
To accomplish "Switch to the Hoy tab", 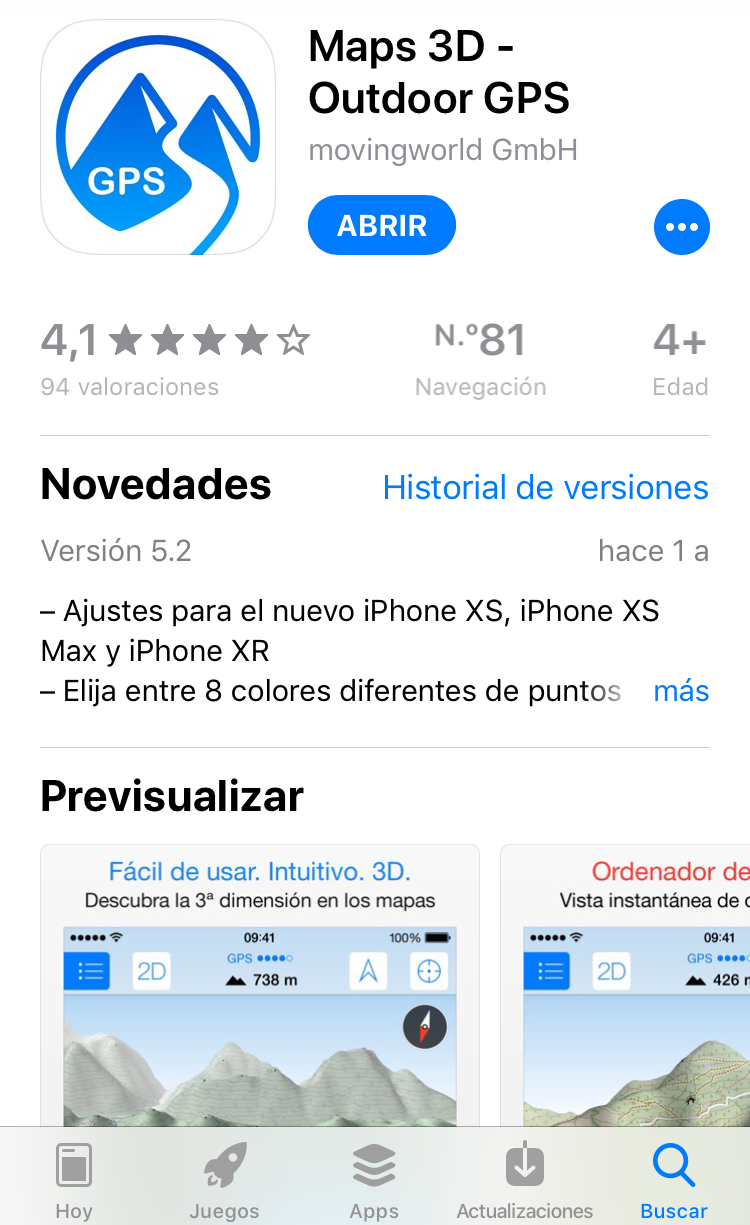I will 74,1180.
